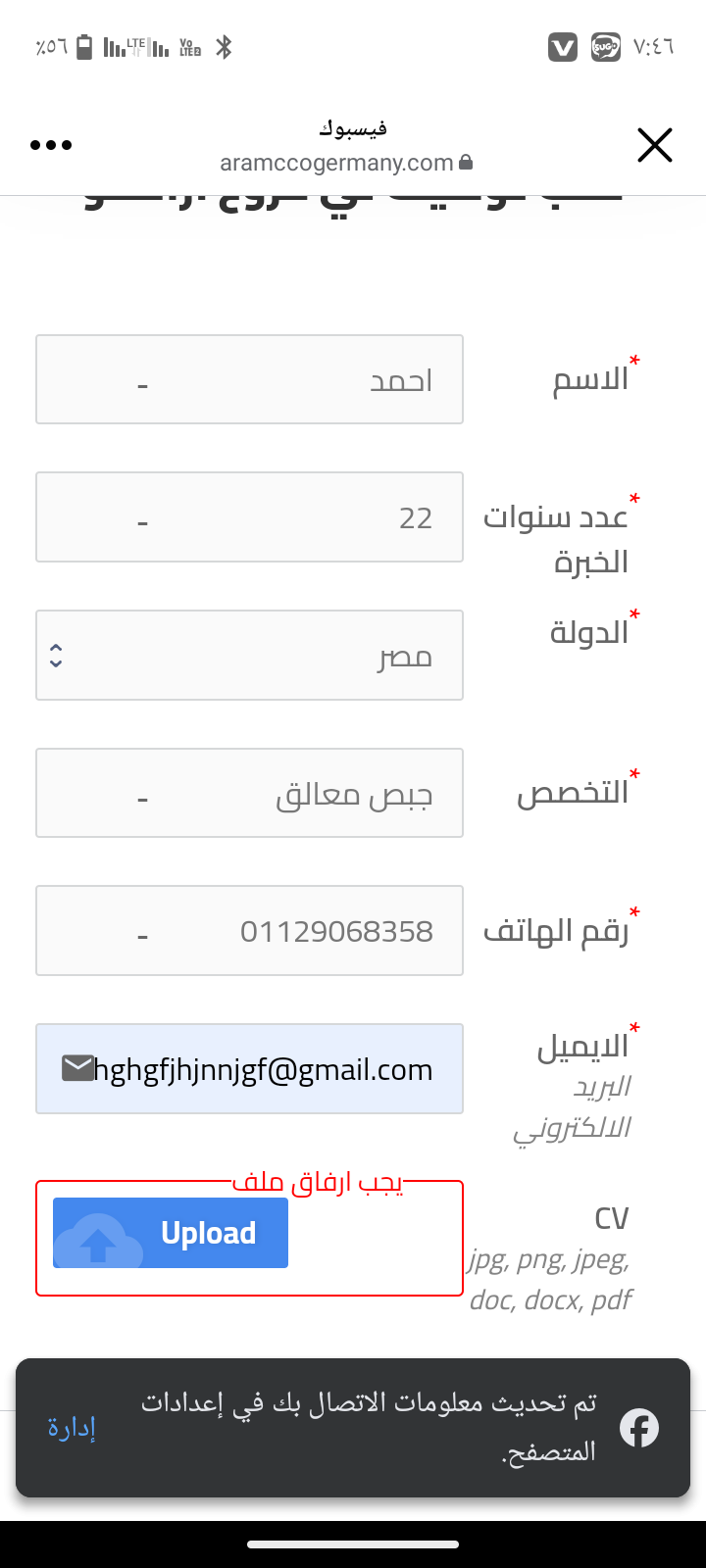
Task: Tap إدارة in the Facebook notification
Action: [x=73, y=1428]
